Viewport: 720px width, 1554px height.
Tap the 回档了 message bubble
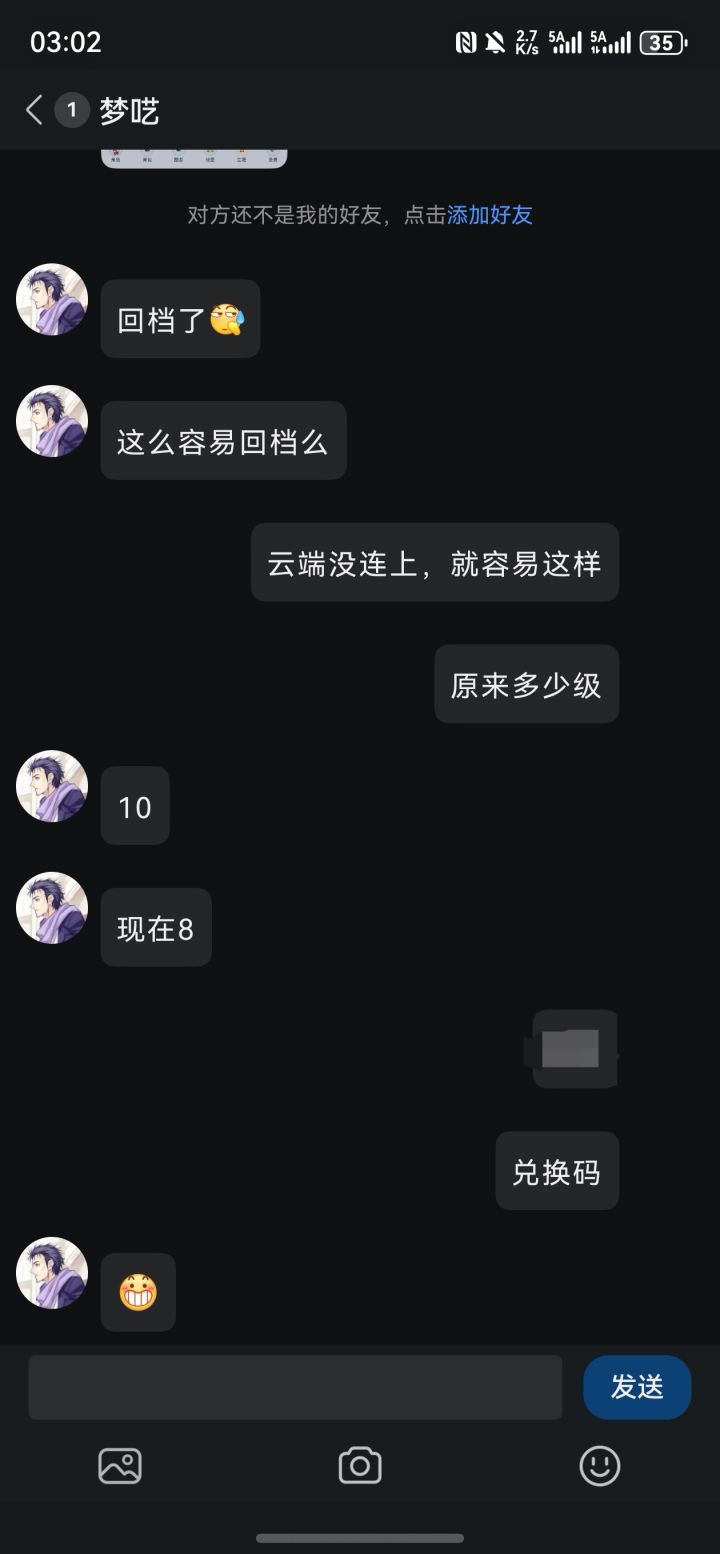[180, 318]
